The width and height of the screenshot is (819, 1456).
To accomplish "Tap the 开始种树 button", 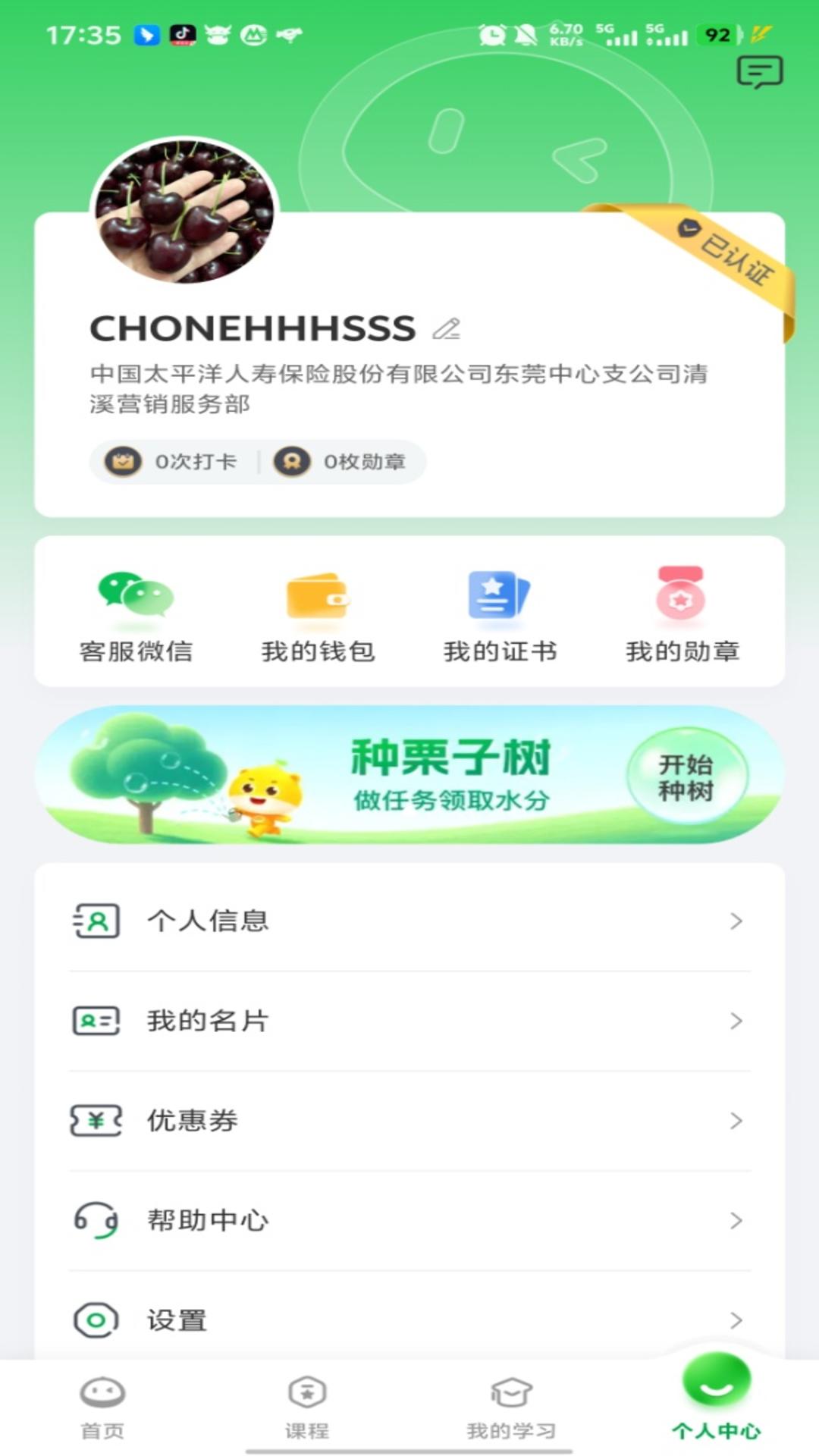I will tap(686, 777).
